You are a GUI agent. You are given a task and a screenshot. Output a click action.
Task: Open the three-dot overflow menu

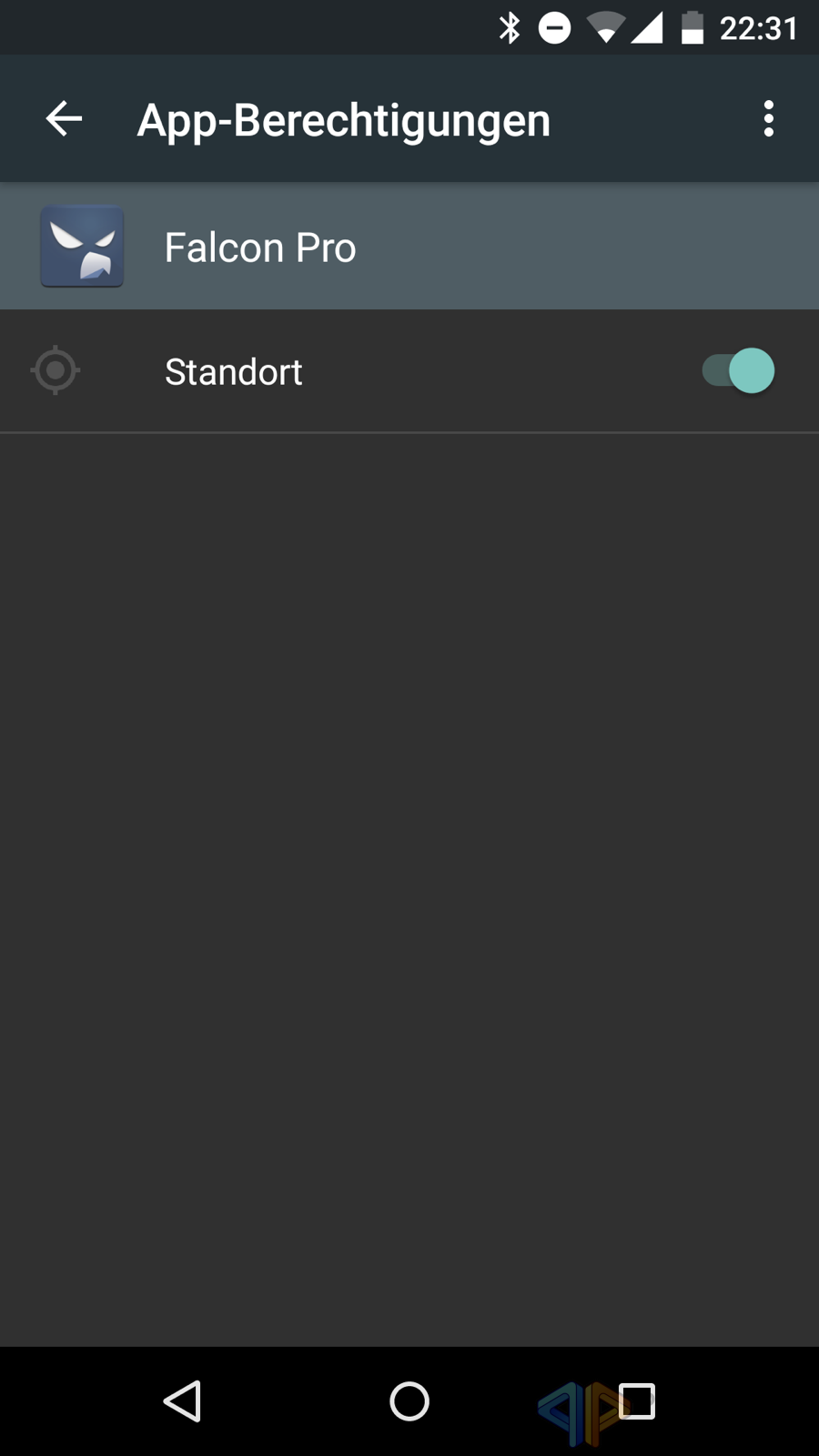[769, 118]
